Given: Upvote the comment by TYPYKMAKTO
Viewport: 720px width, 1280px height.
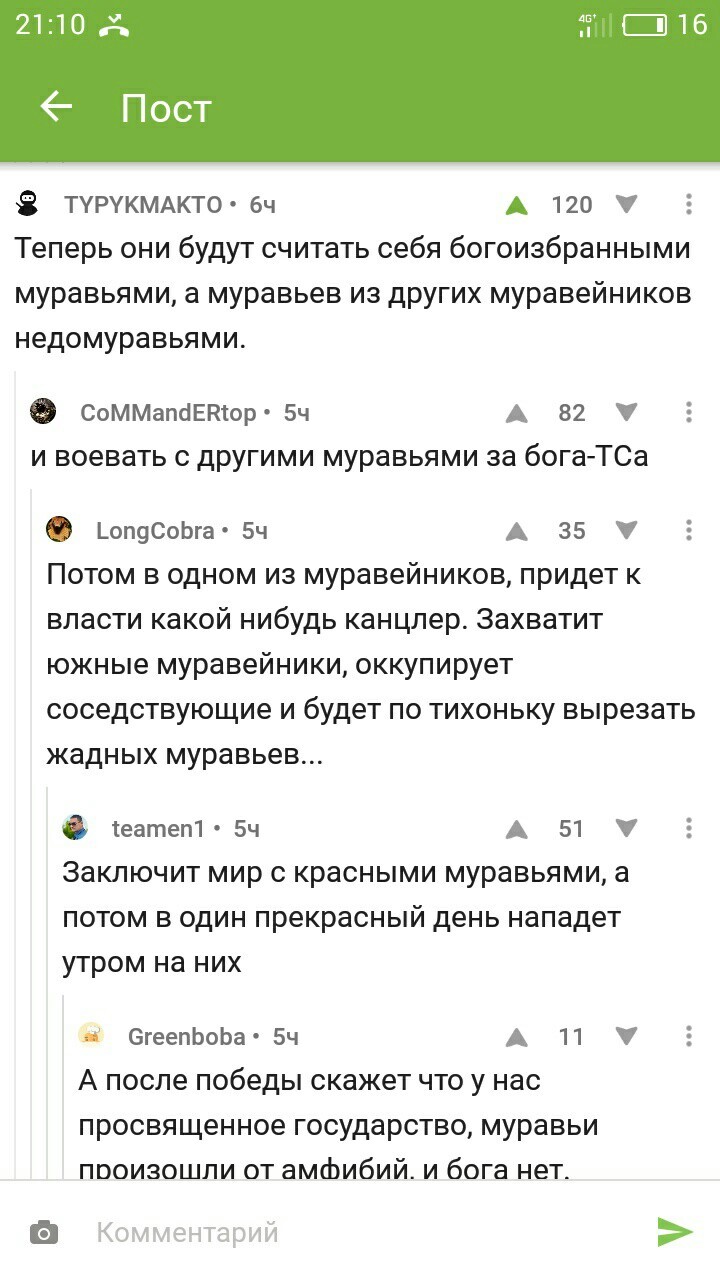Looking at the screenshot, I should (x=516, y=205).
